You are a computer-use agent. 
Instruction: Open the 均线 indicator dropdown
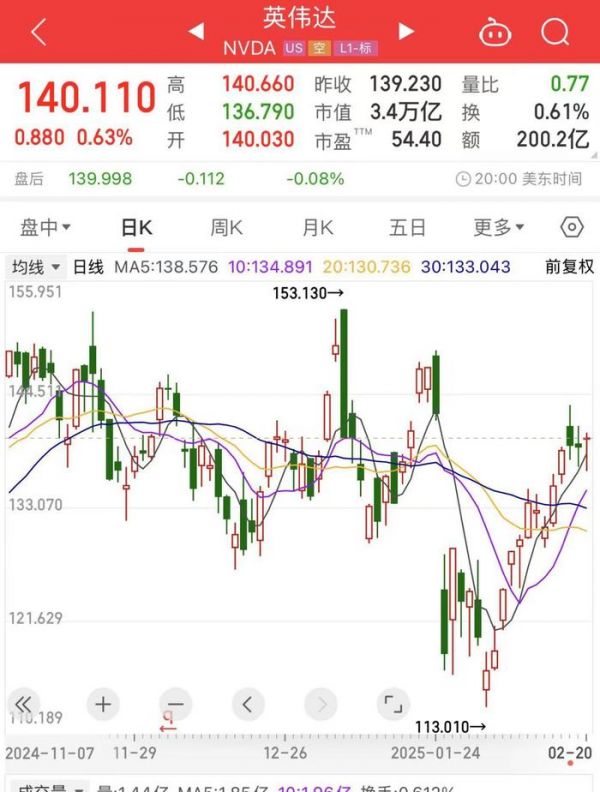[37, 267]
